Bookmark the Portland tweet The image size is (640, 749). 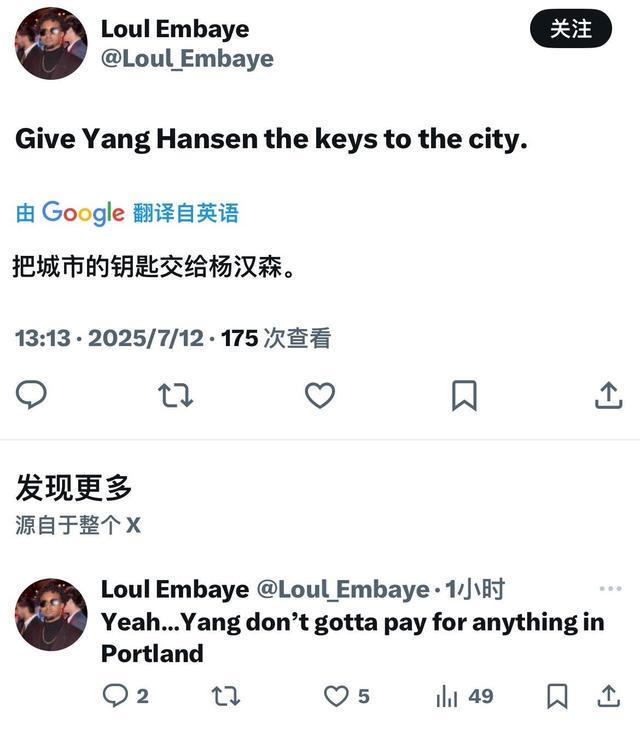coord(558,696)
